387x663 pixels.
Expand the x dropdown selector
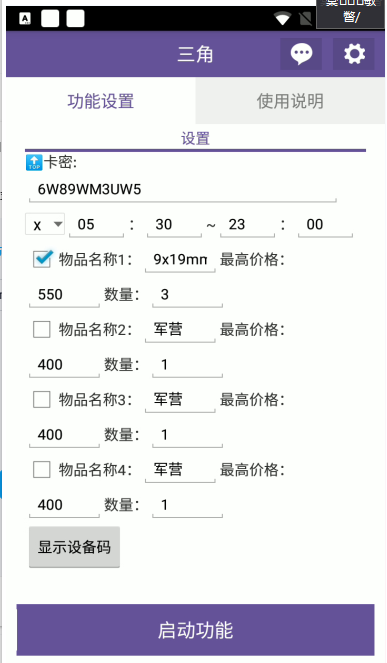point(45,224)
